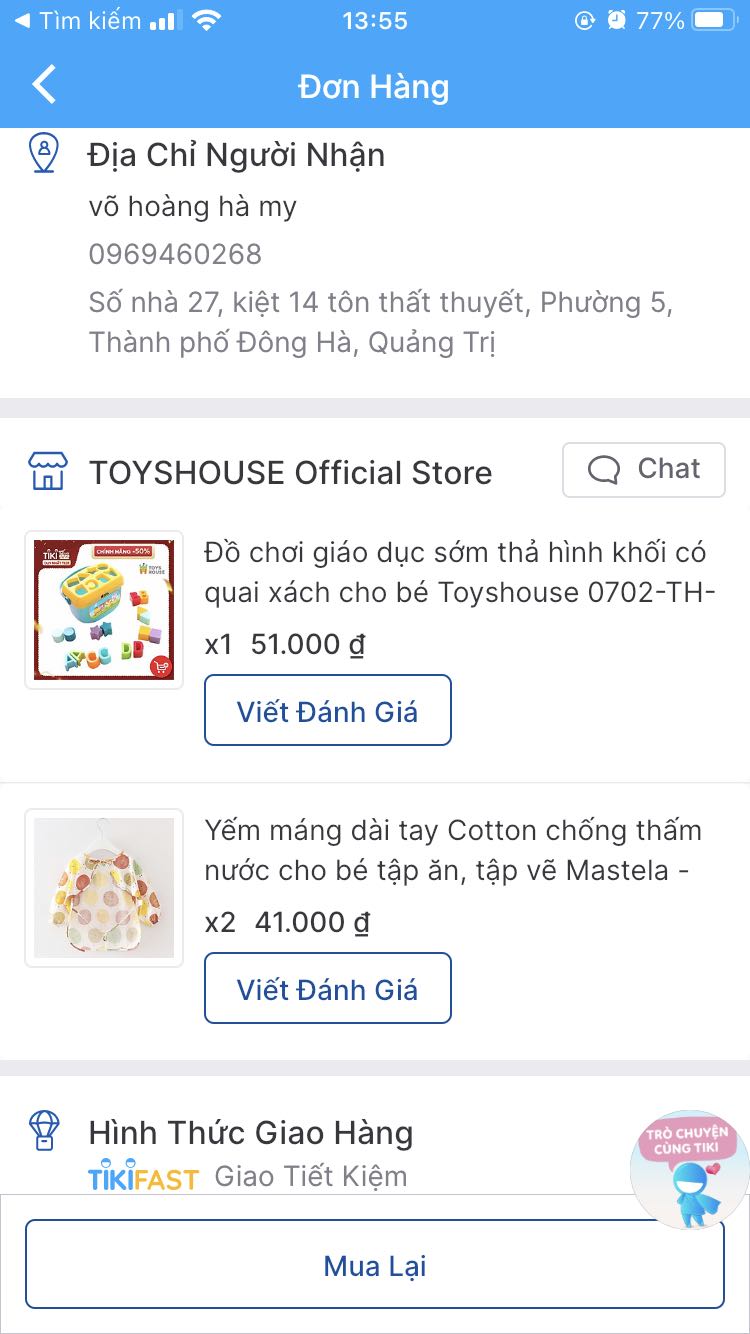Image resolution: width=750 pixels, height=1334 pixels.
Task: Tap Viết Đánh Giá for the Mastela bib
Action: point(328,988)
